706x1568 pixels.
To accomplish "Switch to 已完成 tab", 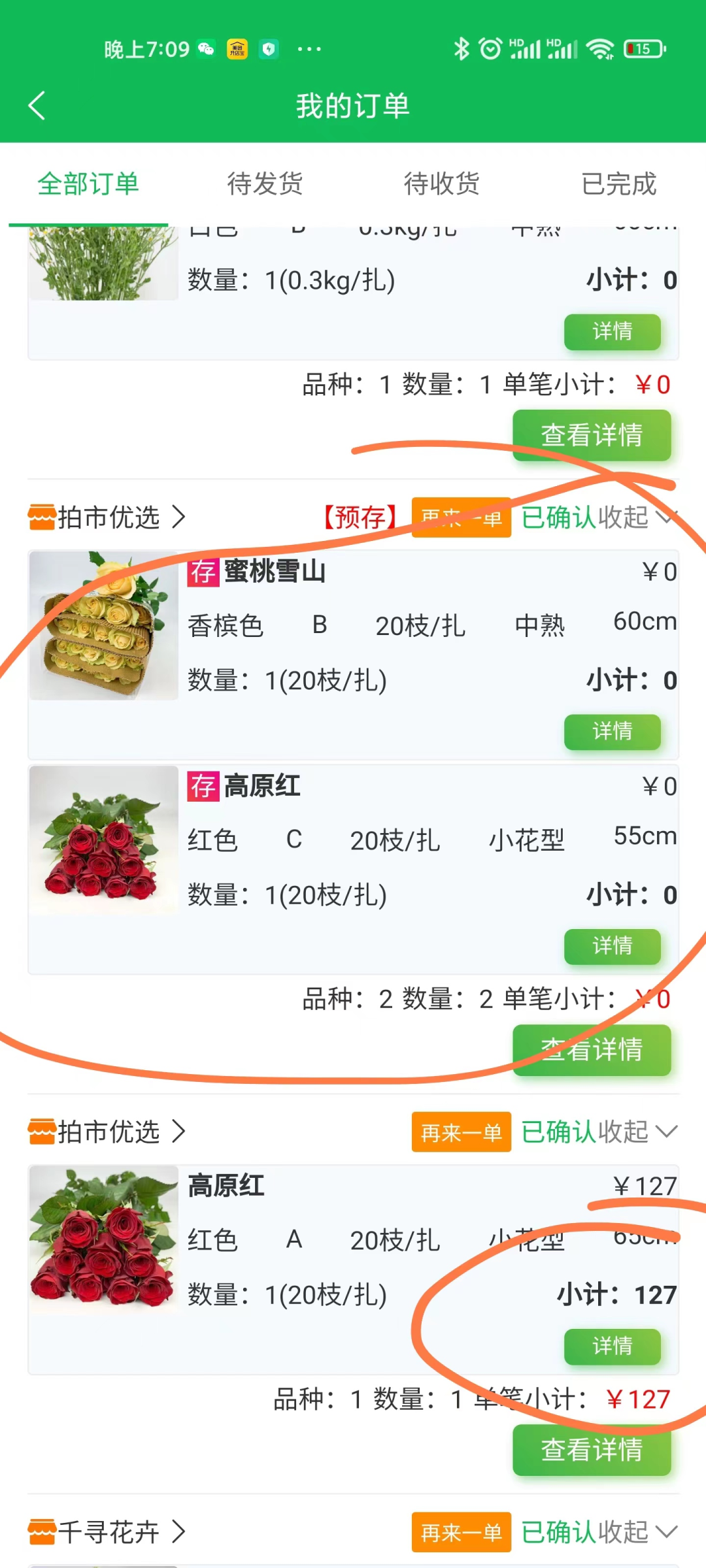I will [618, 184].
